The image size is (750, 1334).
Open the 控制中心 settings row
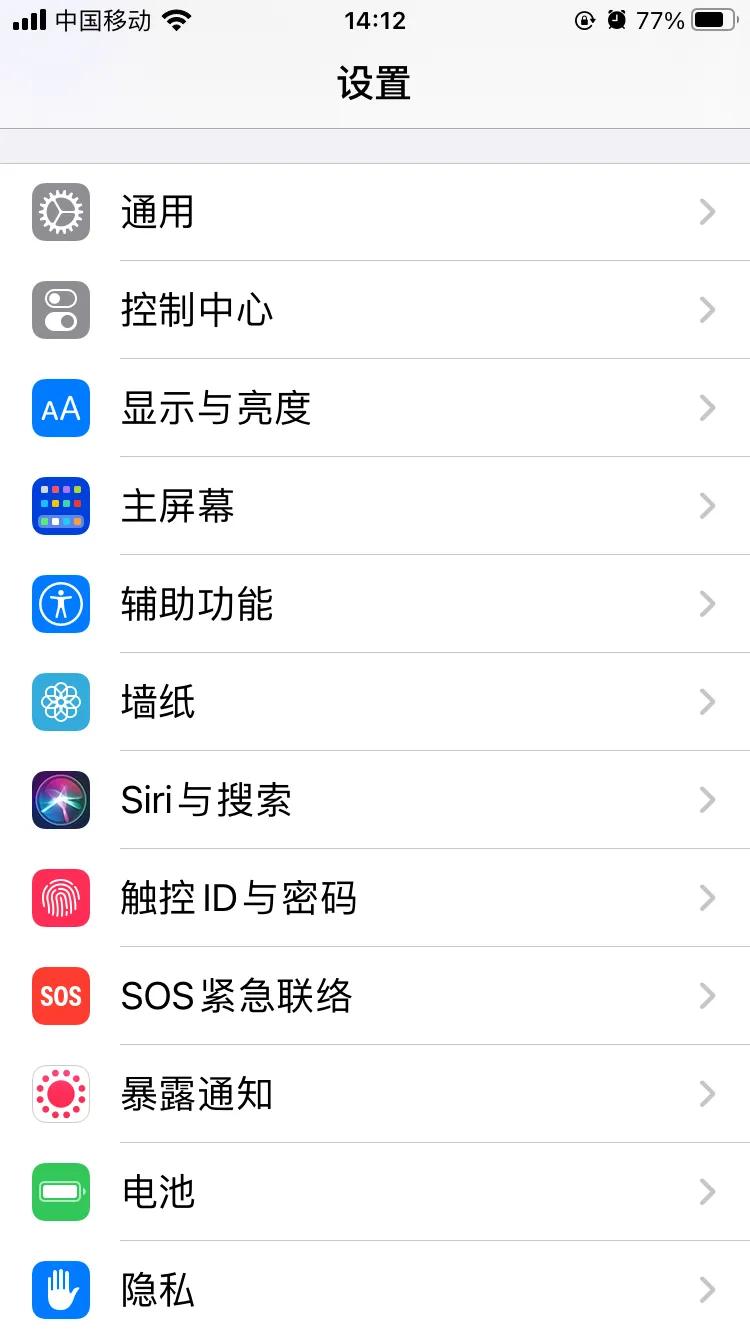(x=375, y=310)
